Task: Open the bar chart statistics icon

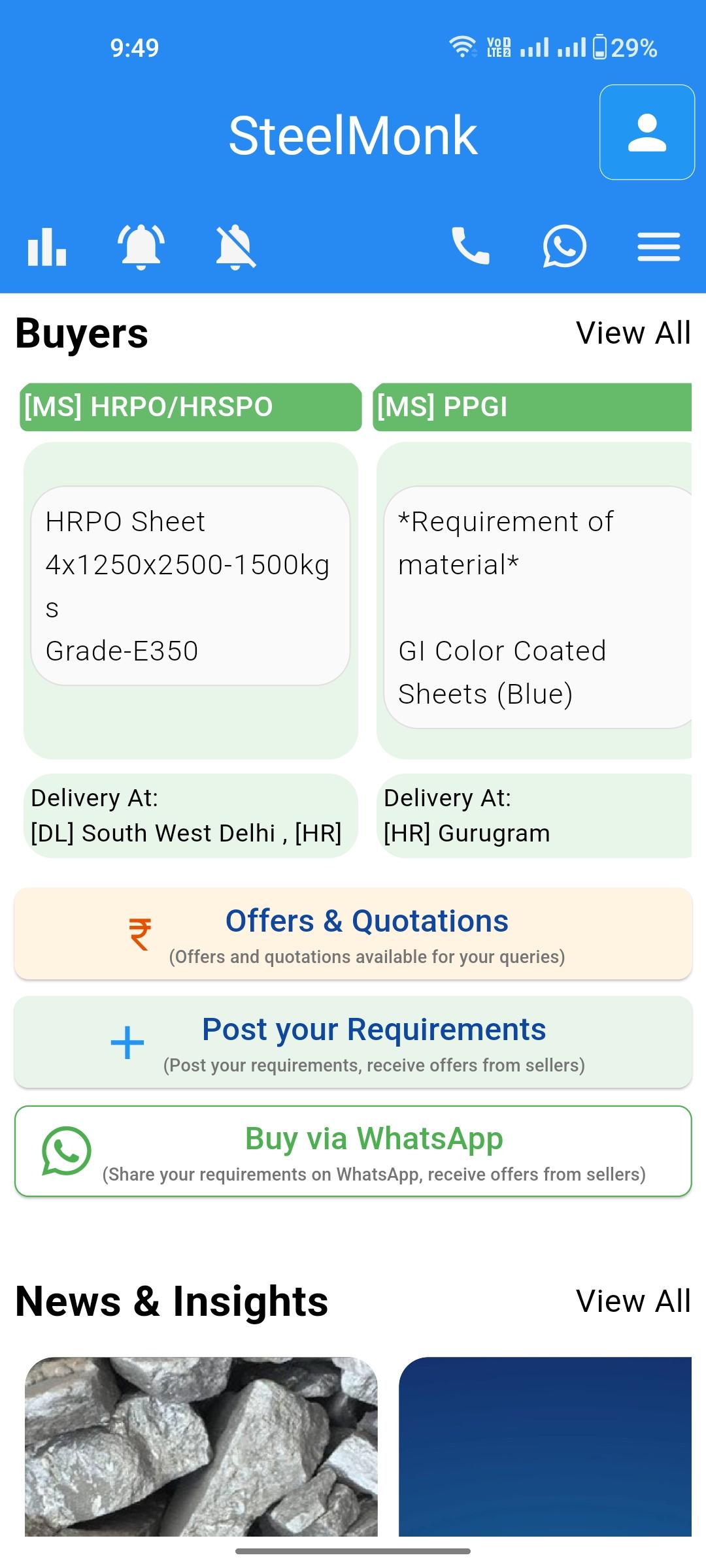Action: coord(47,247)
